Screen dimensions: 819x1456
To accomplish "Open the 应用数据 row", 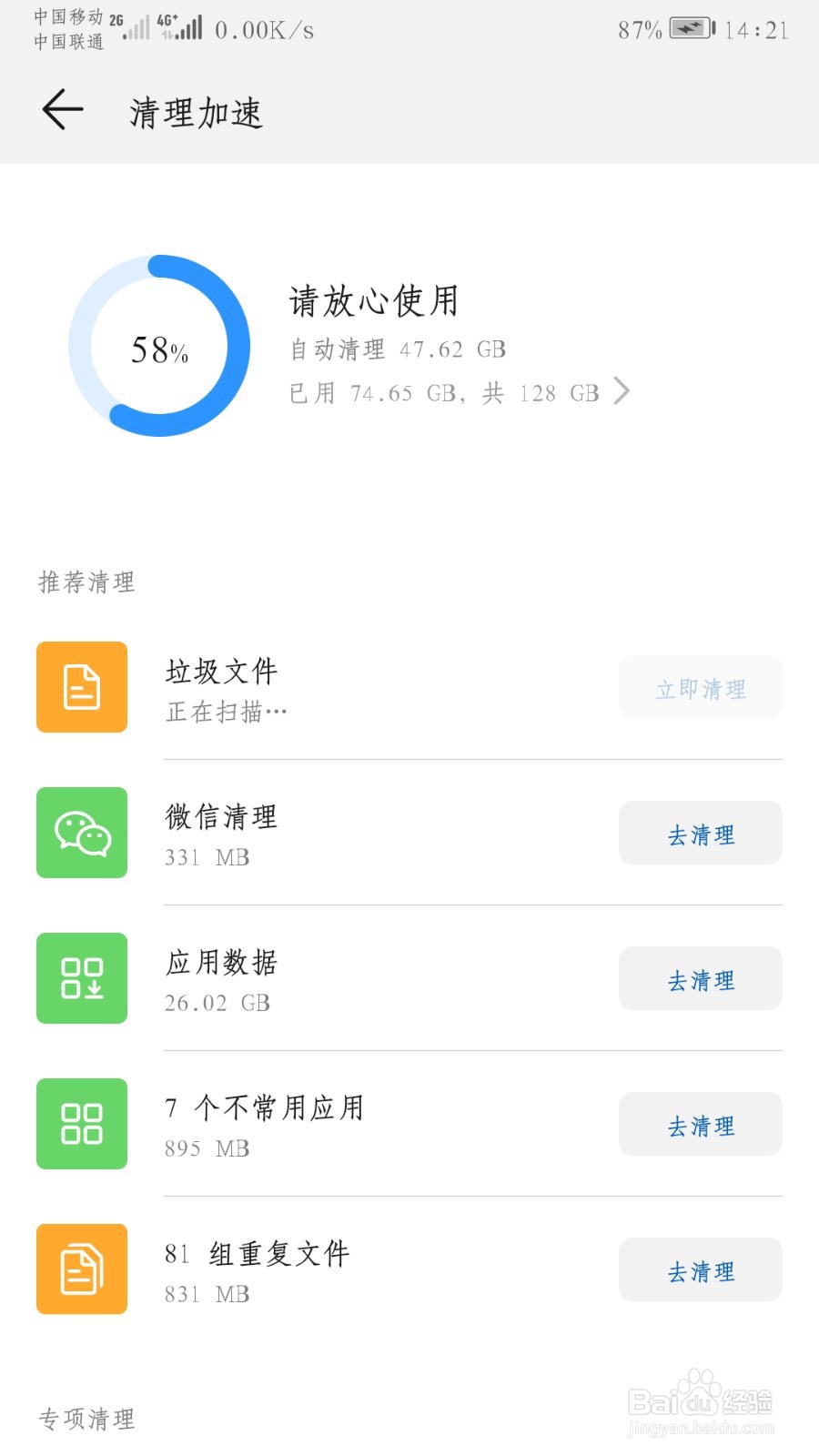I will (409, 978).
